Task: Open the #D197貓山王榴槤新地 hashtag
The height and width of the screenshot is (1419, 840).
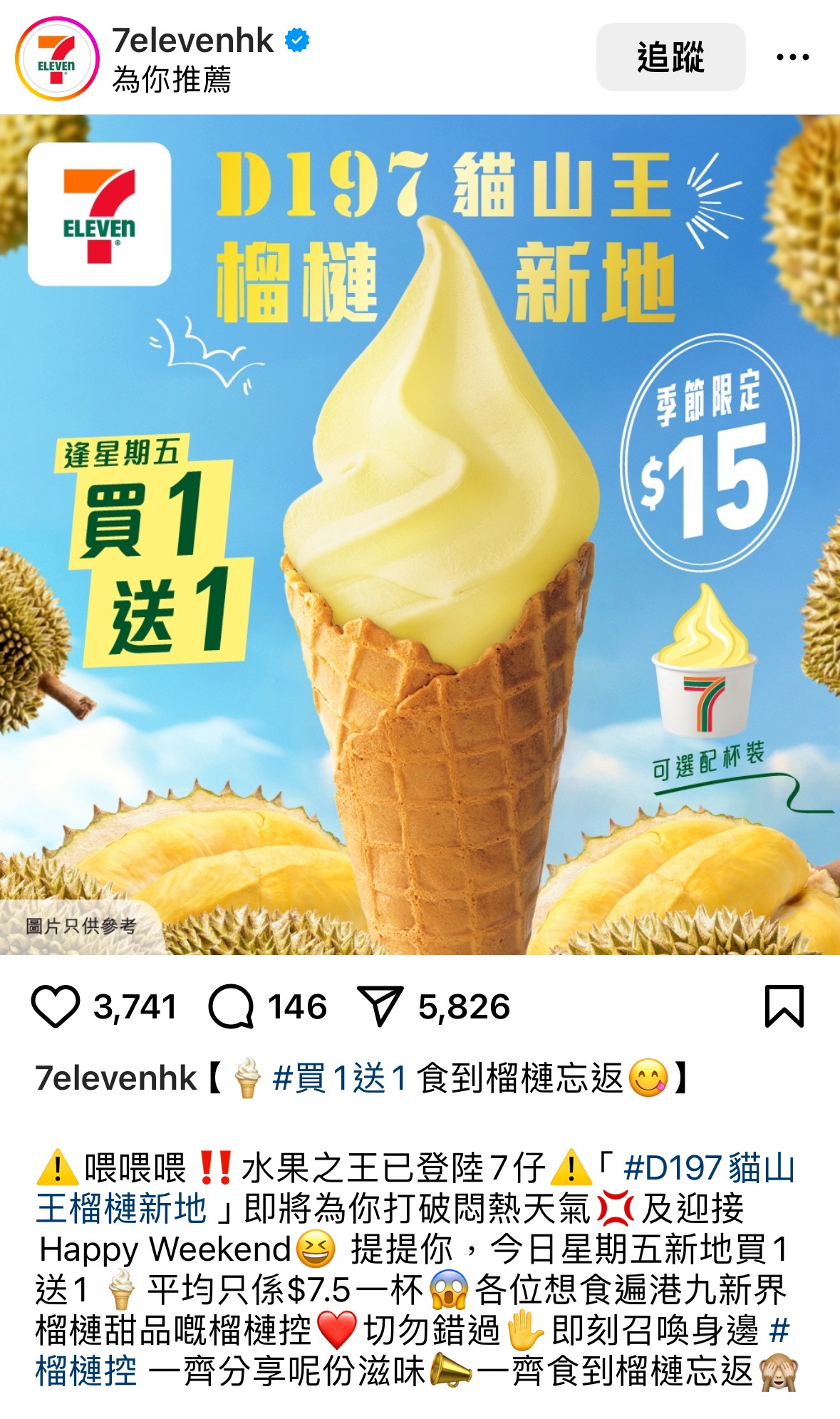Action: coord(708,1168)
